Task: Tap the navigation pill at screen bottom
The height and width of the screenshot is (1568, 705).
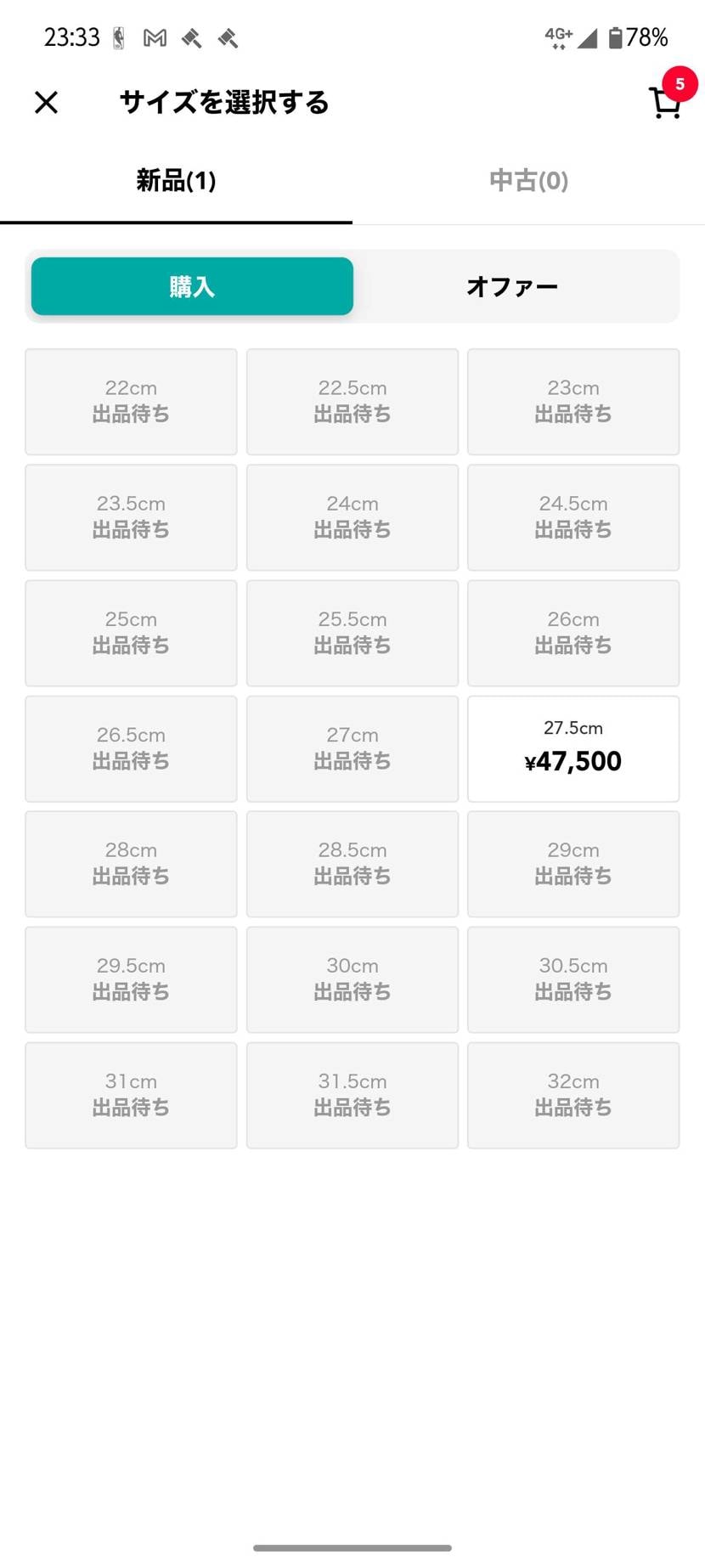Action: 352,1548
